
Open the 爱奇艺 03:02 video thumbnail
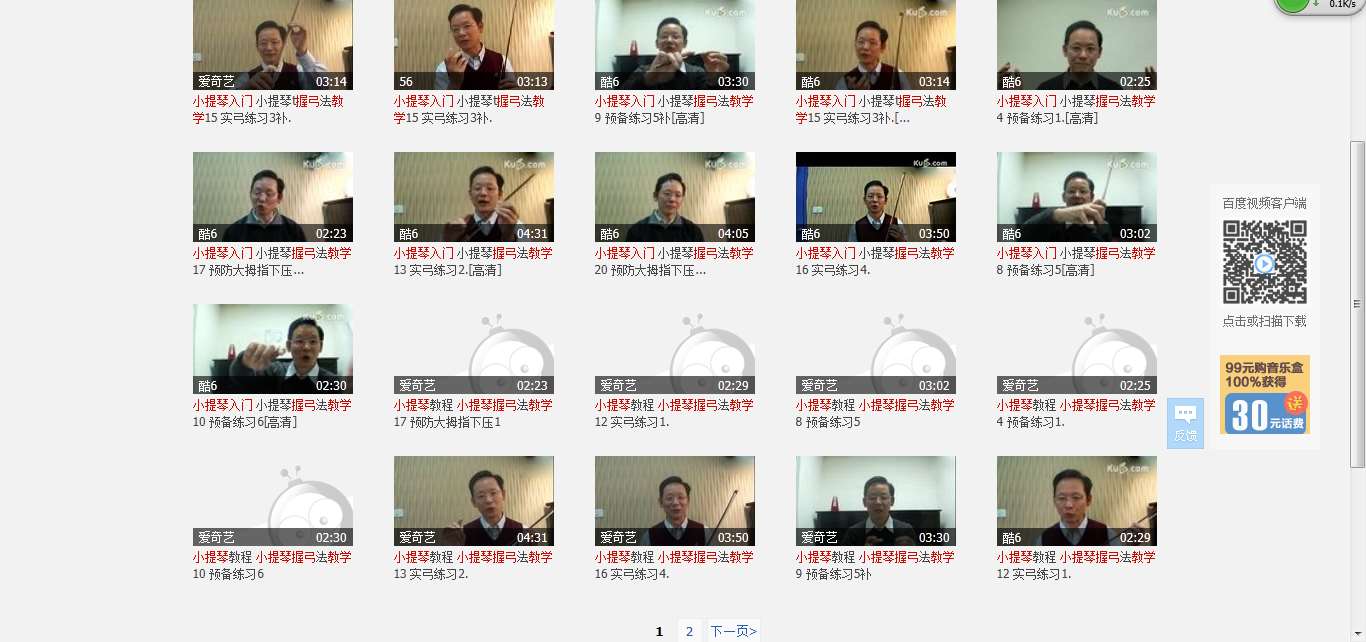876,348
